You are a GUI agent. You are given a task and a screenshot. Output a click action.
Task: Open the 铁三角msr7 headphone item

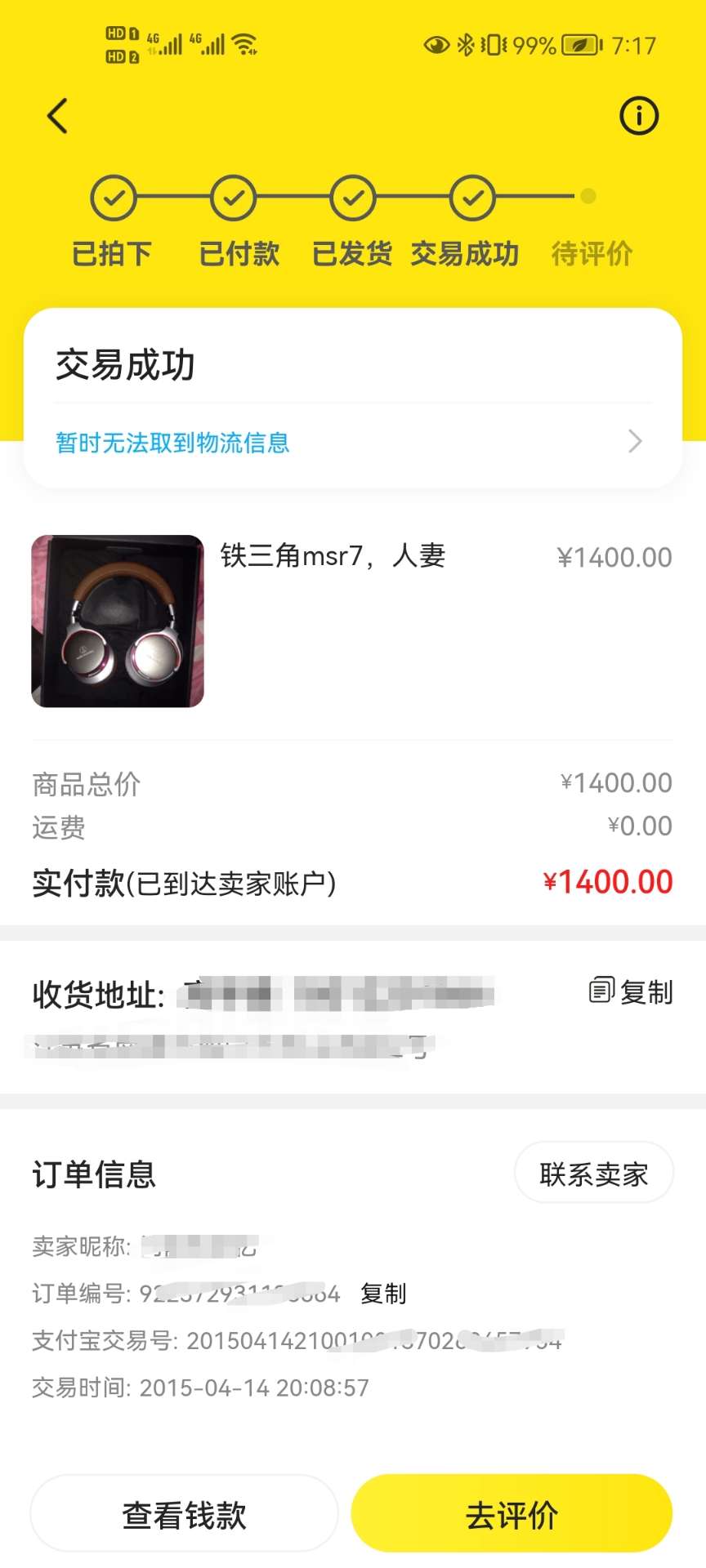[352, 621]
